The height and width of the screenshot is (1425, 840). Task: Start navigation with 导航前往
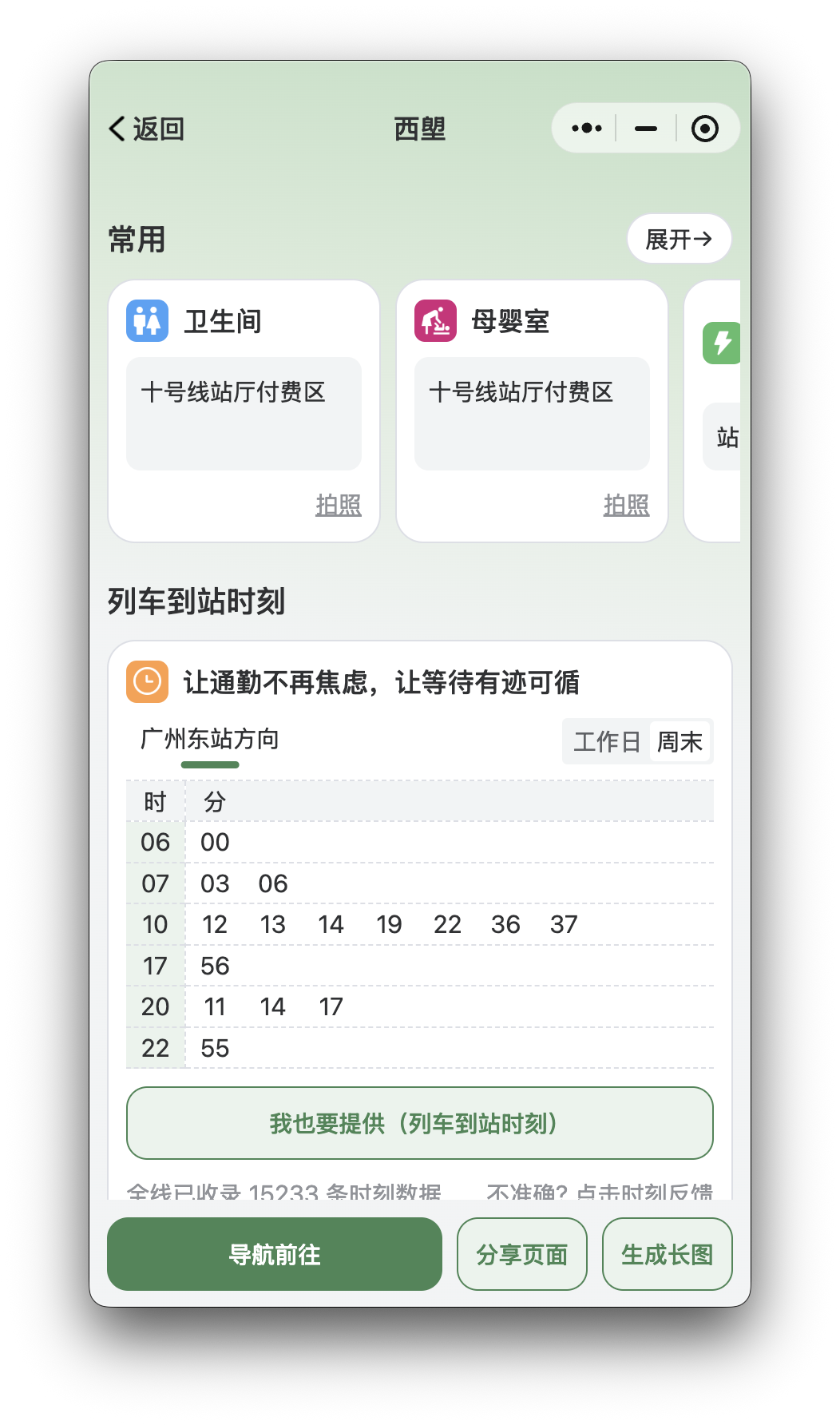click(275, 1254)
